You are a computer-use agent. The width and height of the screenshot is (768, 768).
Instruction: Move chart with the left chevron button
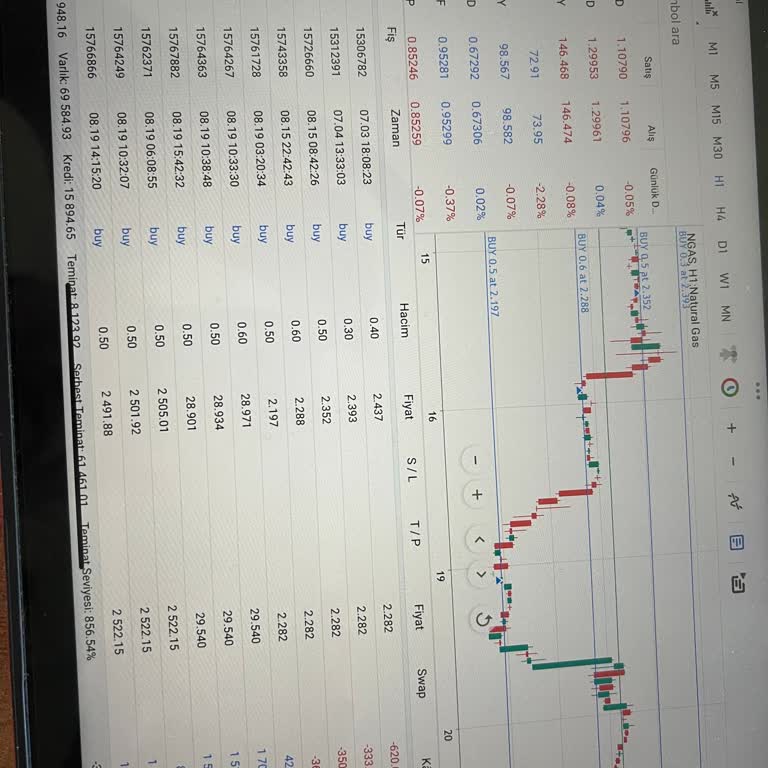click(478, 538)
